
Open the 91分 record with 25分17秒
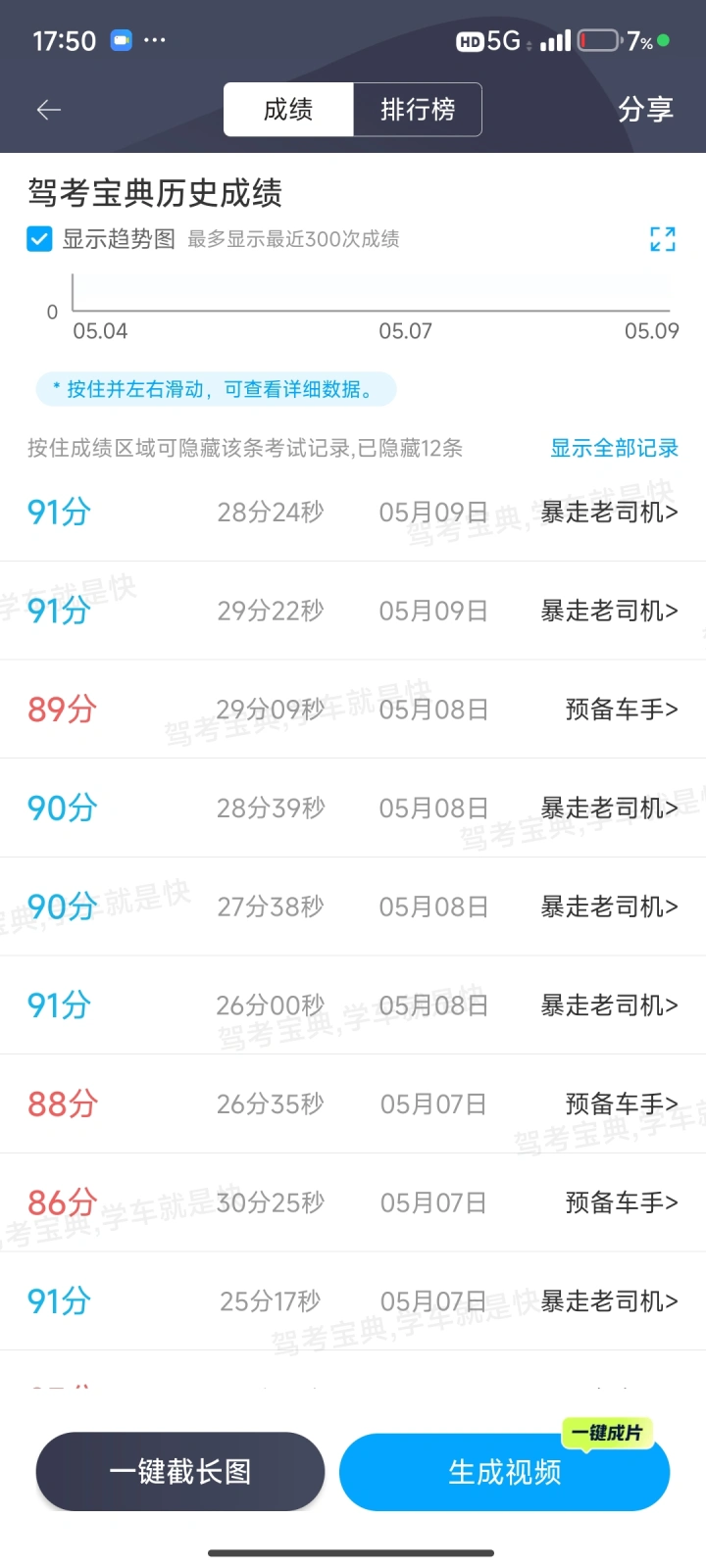click(353, 1301)
